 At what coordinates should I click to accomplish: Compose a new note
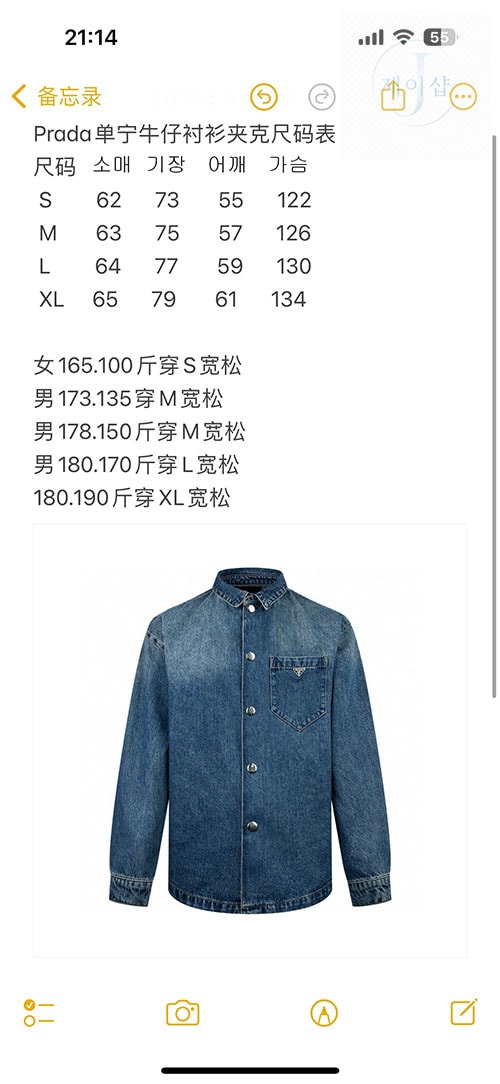(x=463, y=1012)
